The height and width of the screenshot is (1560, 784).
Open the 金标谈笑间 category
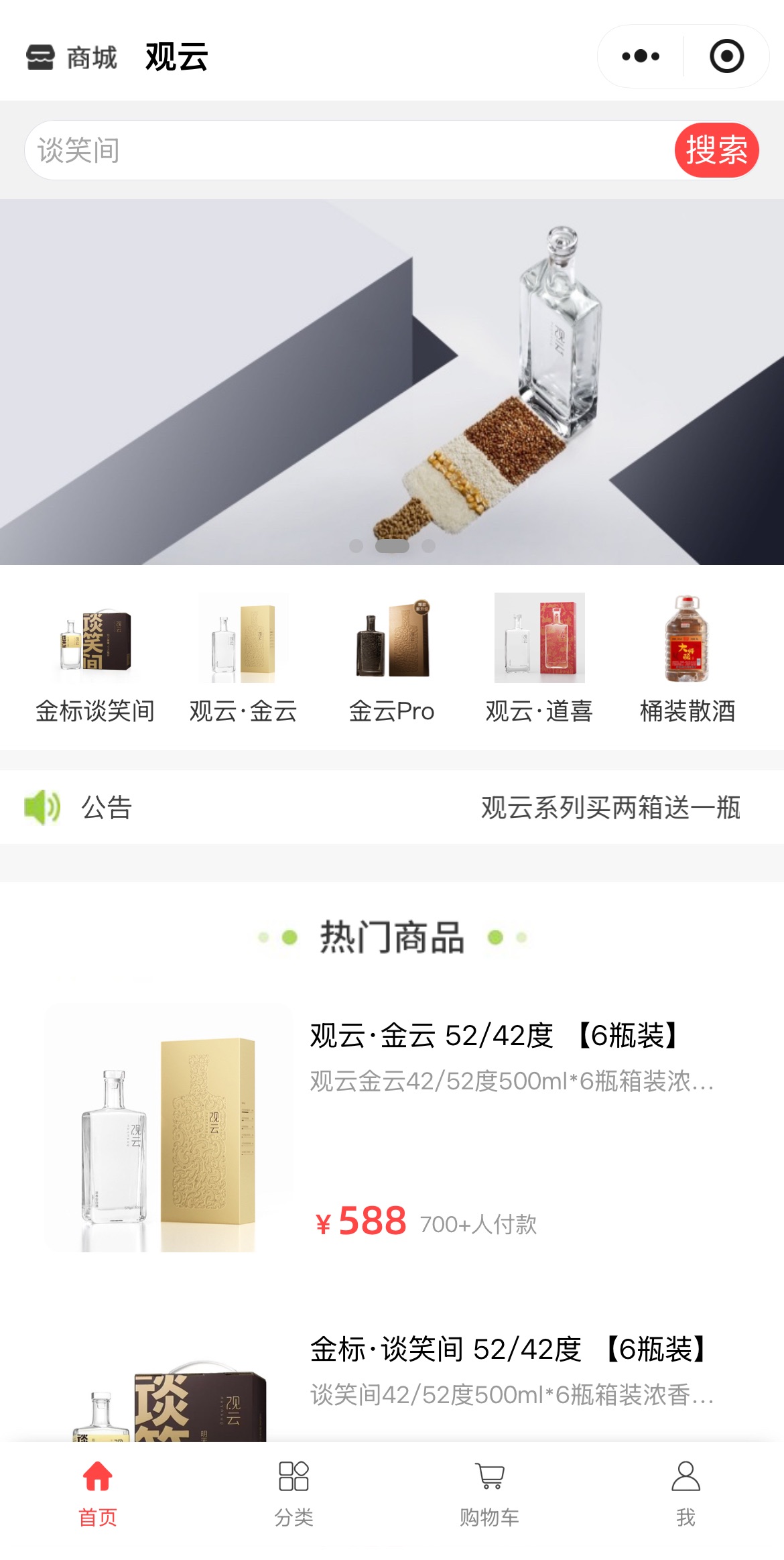tap(95, 658)
